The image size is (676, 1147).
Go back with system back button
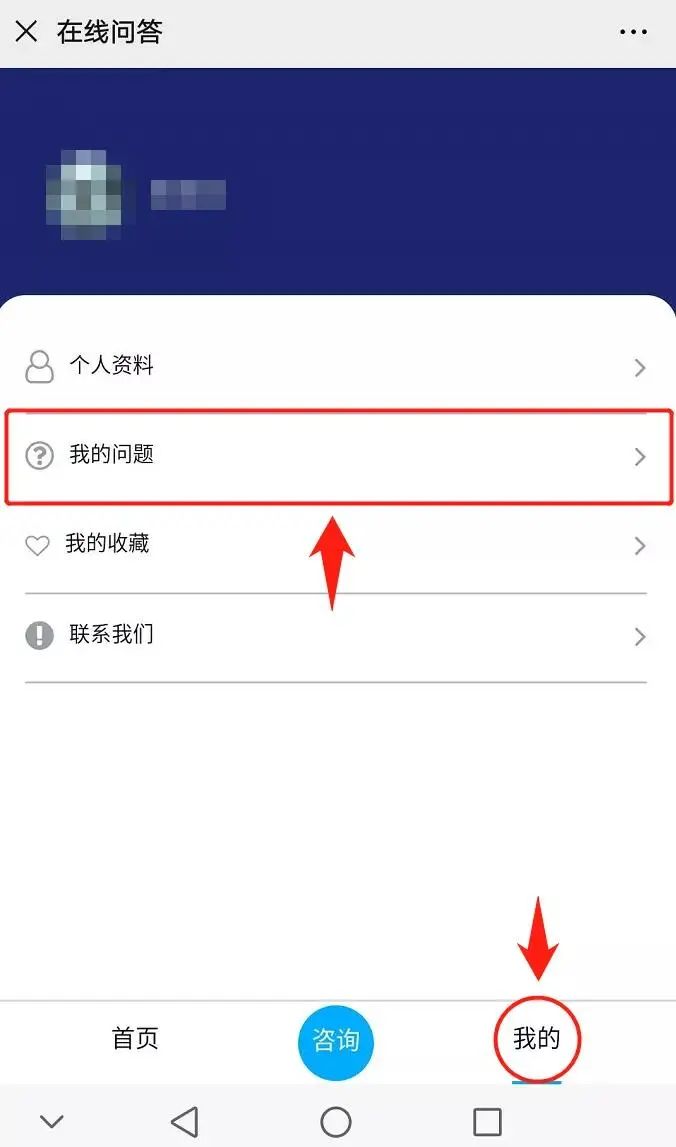[184, 1121]
